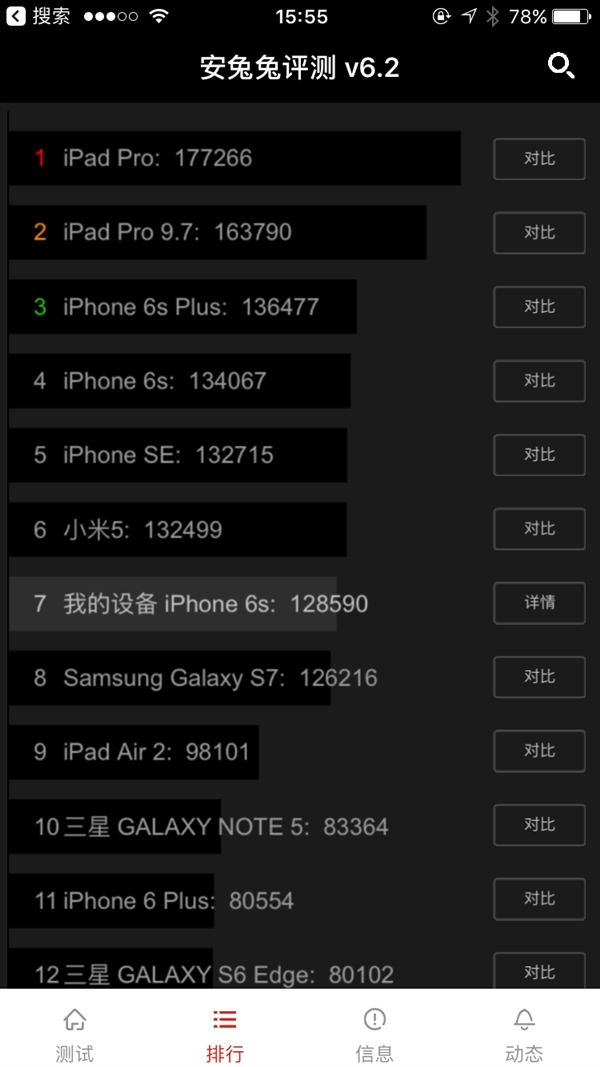Compare with iPad Pro 9.7
This screenshot has width=600, height=1067.
(539, 233)
